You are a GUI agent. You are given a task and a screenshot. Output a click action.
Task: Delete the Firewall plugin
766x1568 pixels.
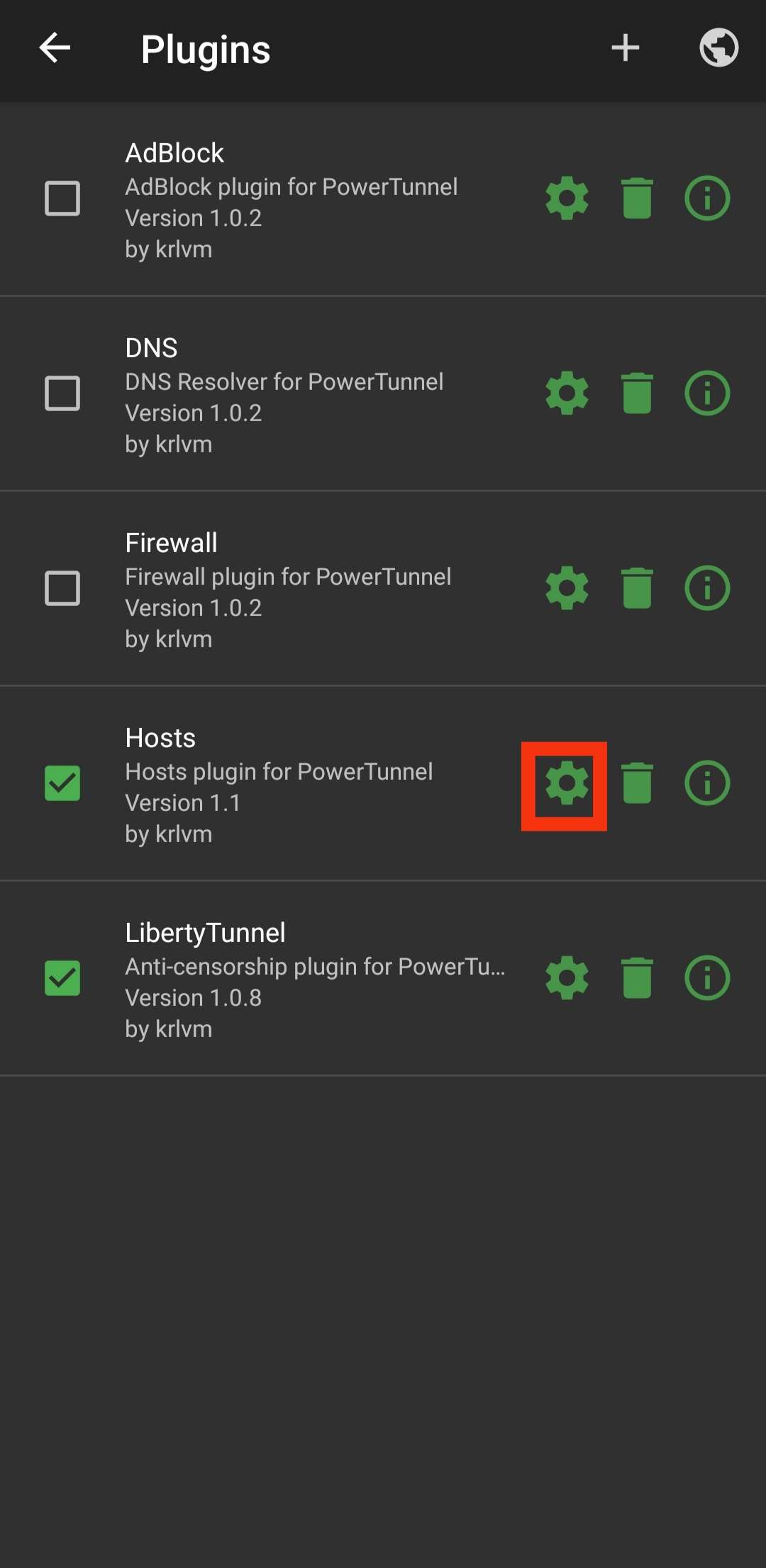pos(637,588)
